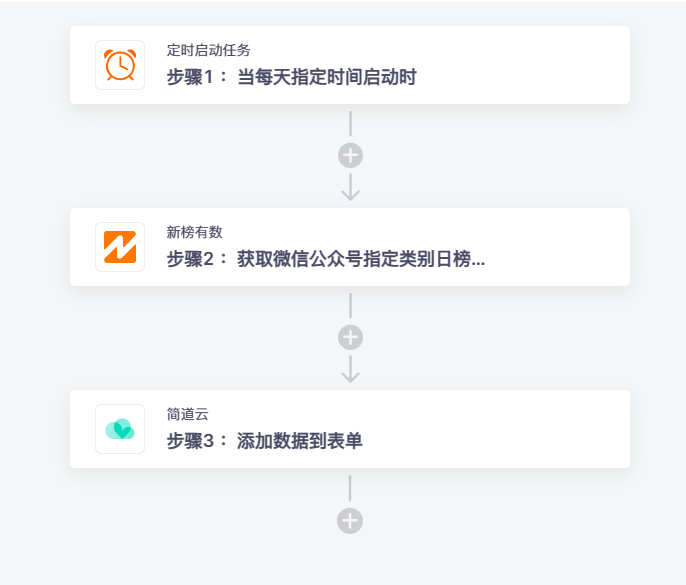
Task: Add a step between 步骤1 and 步骤2
Action: coord(350,156)
